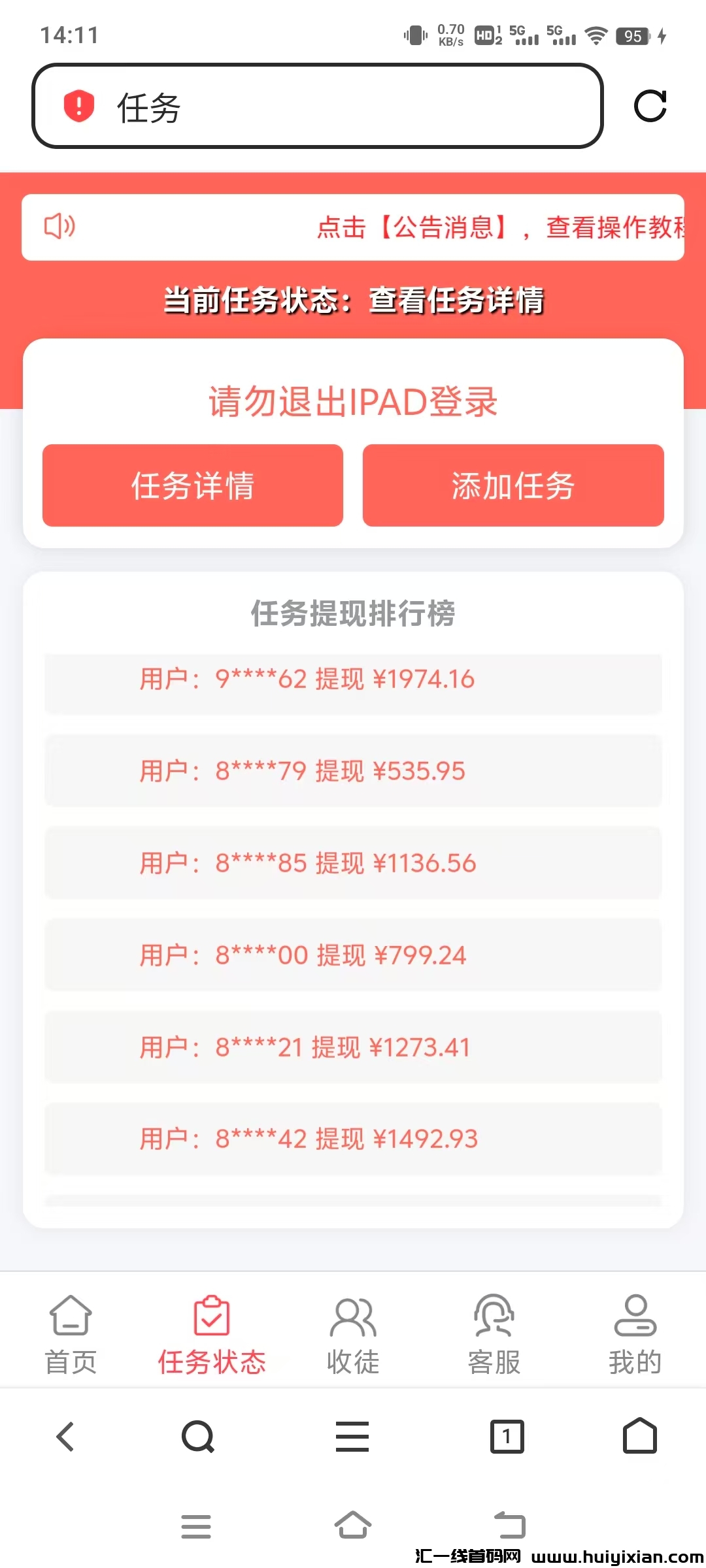The image size is (706, 1568).
Task: Open the 客服 customer service tab
Action: 494,1334
